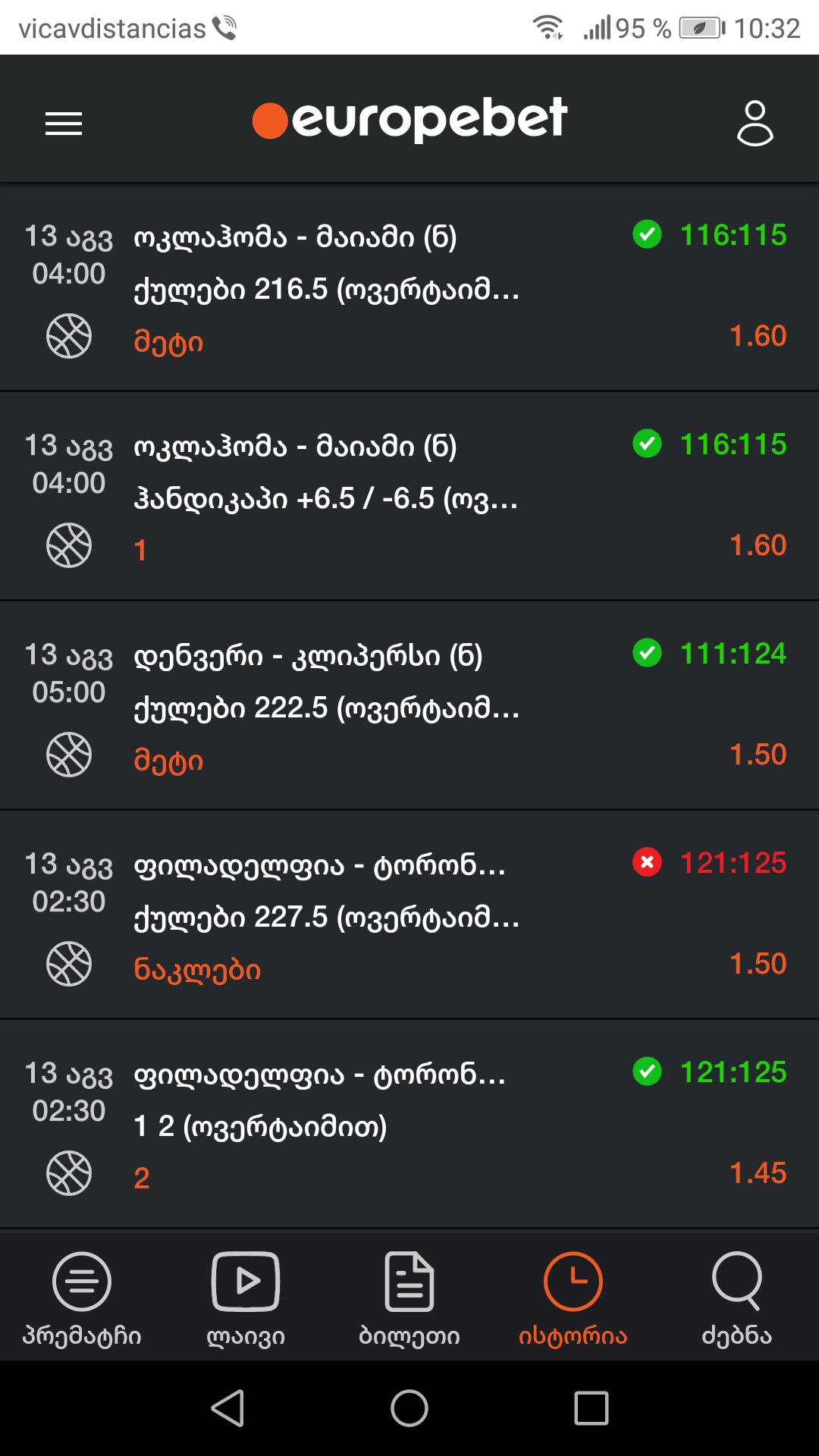The width and height of the screenshot is (819, 1456).
Task: Go back with the system back button
Action: pos(227,1408)
